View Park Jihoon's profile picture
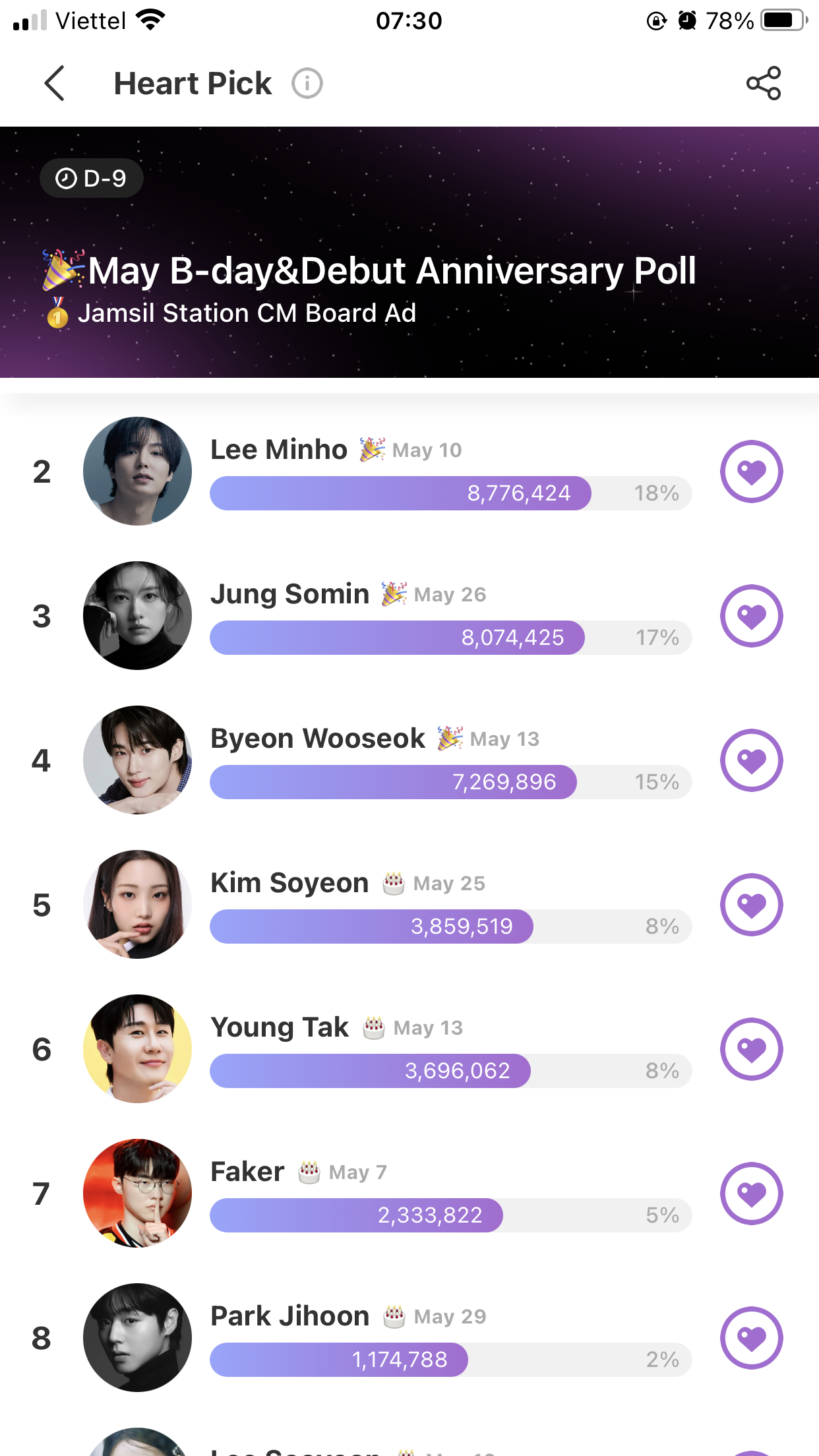Screen dimensions: 819x1456 (137, 1338)
